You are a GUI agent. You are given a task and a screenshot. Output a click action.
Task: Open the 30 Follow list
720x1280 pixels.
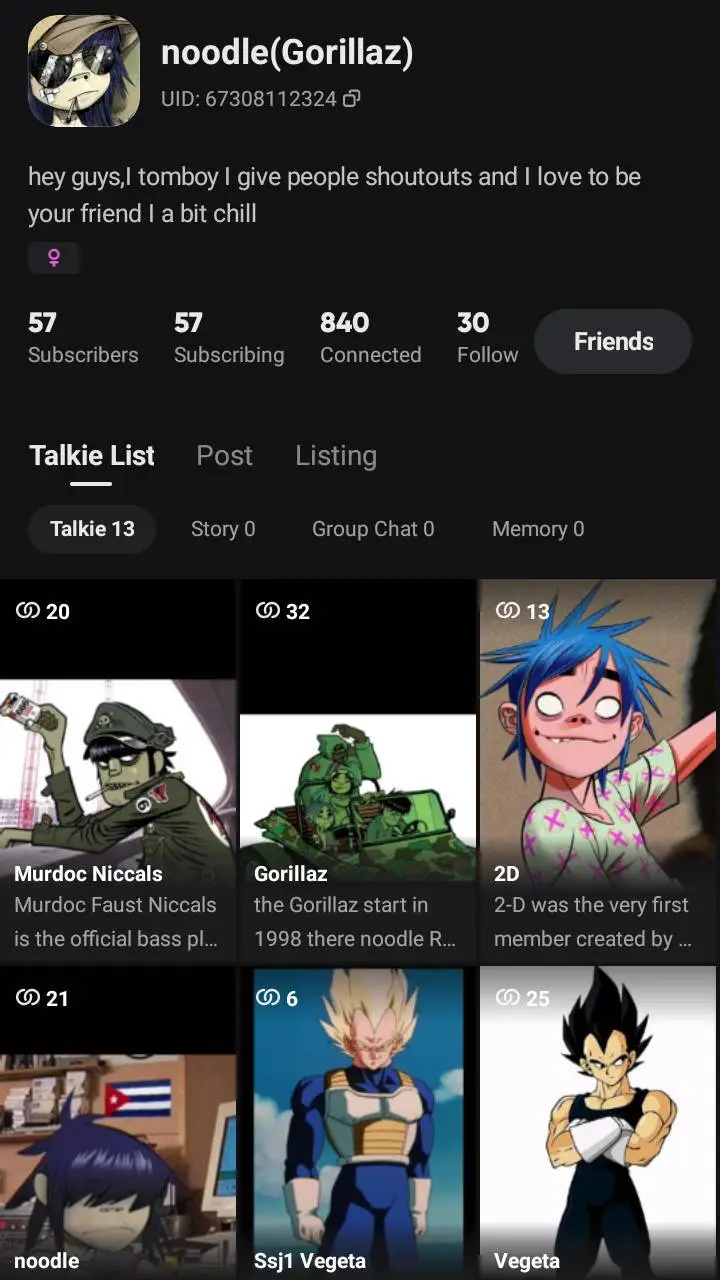click(x=487, y=338)
